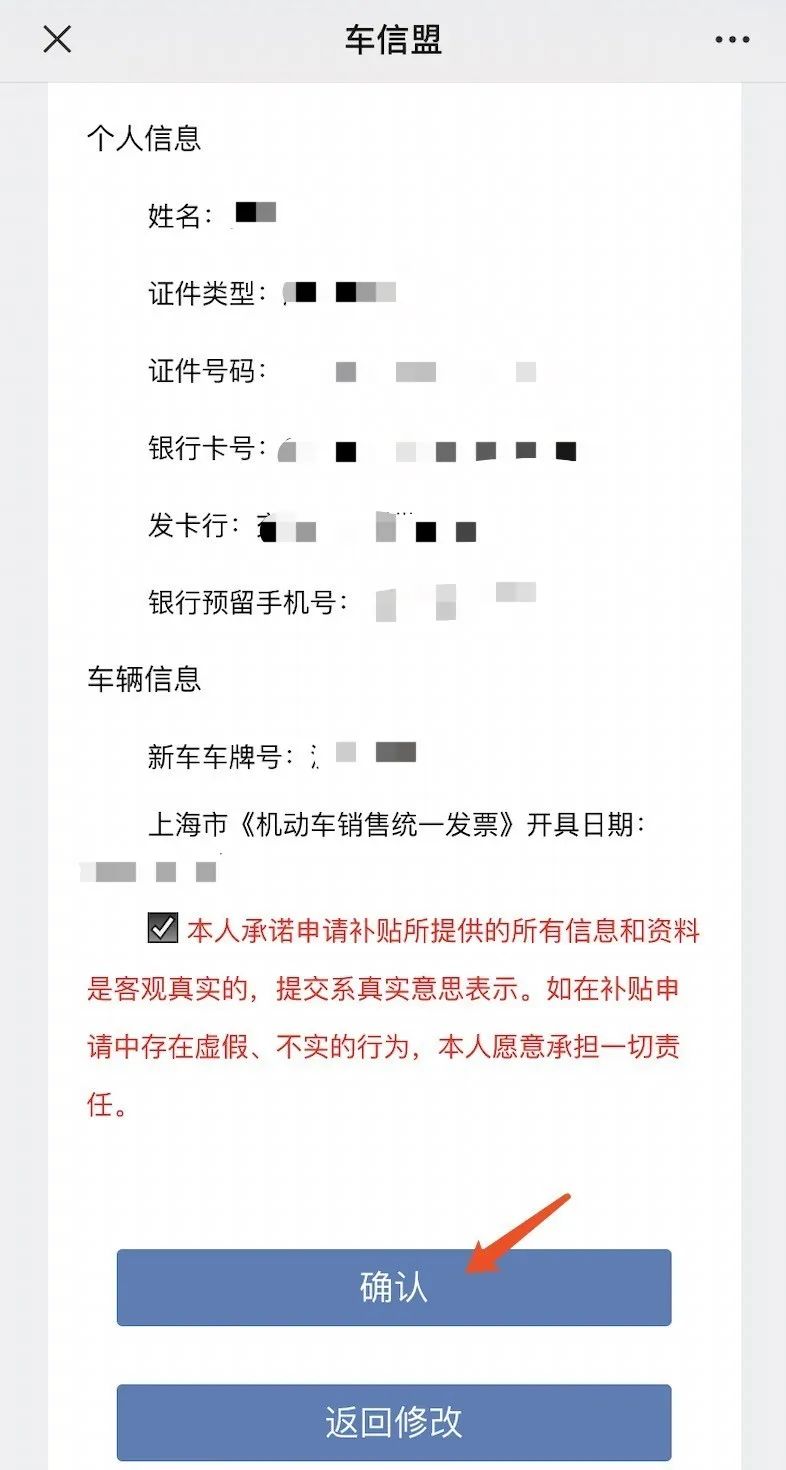This screenshot has width=786, height=1470.
Task: Close the 车信盟 page
Action: [x=57, y=40]
